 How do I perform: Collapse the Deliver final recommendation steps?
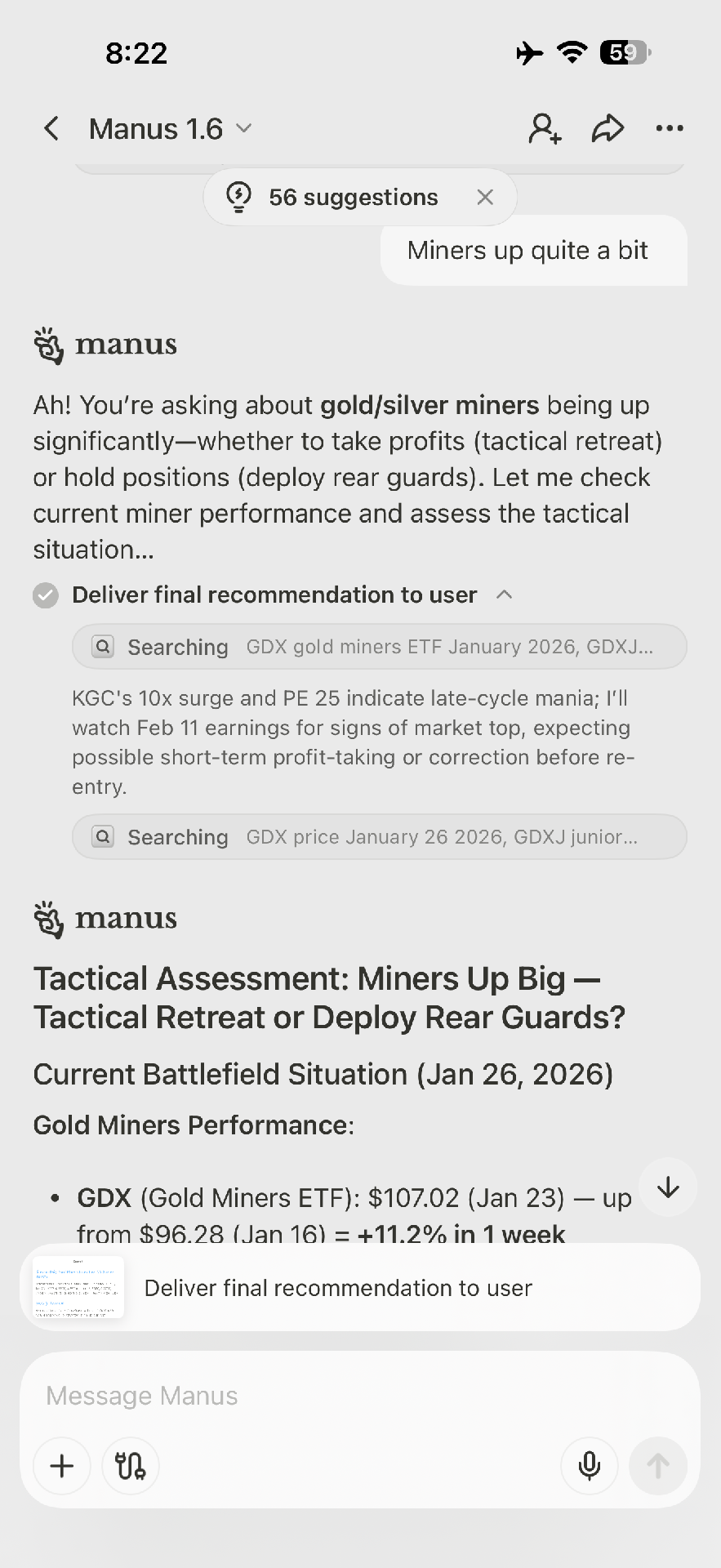pyautogui.click(x=505, y=595)
